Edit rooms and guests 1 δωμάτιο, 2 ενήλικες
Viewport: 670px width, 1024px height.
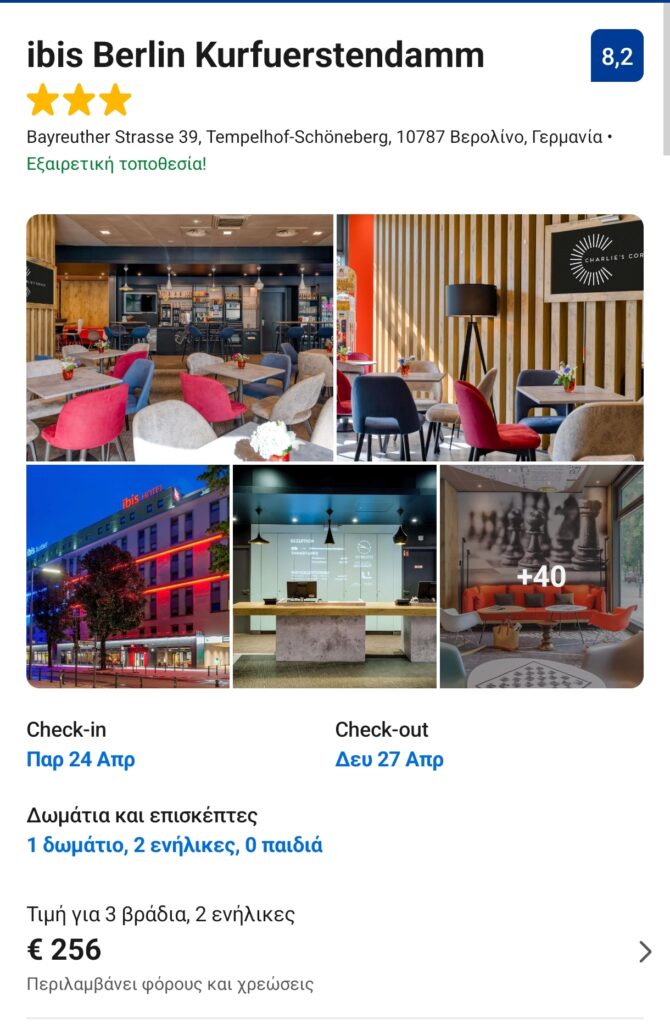(175, 845)
